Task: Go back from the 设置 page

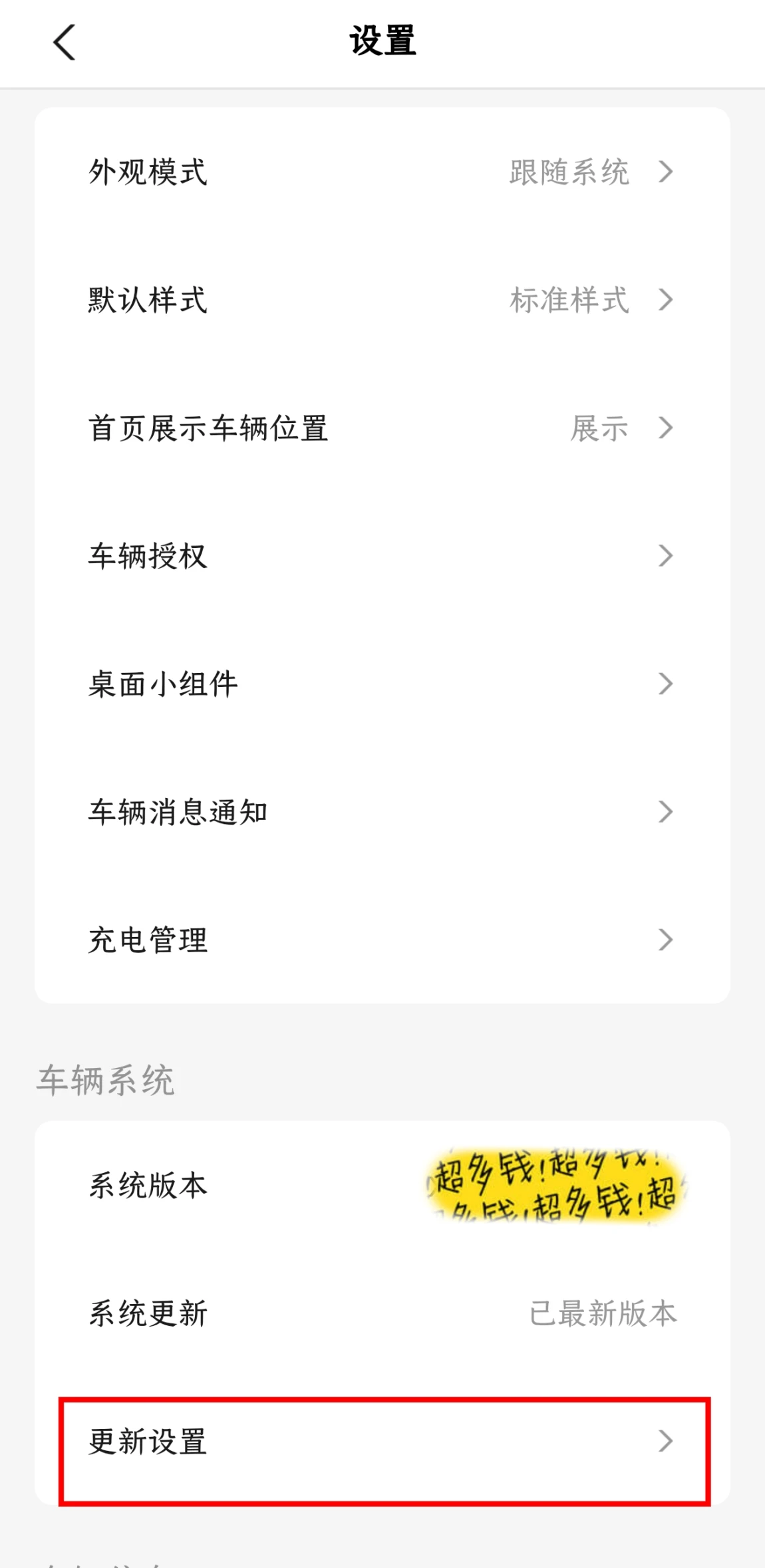Action: click(x=65, y=43)
